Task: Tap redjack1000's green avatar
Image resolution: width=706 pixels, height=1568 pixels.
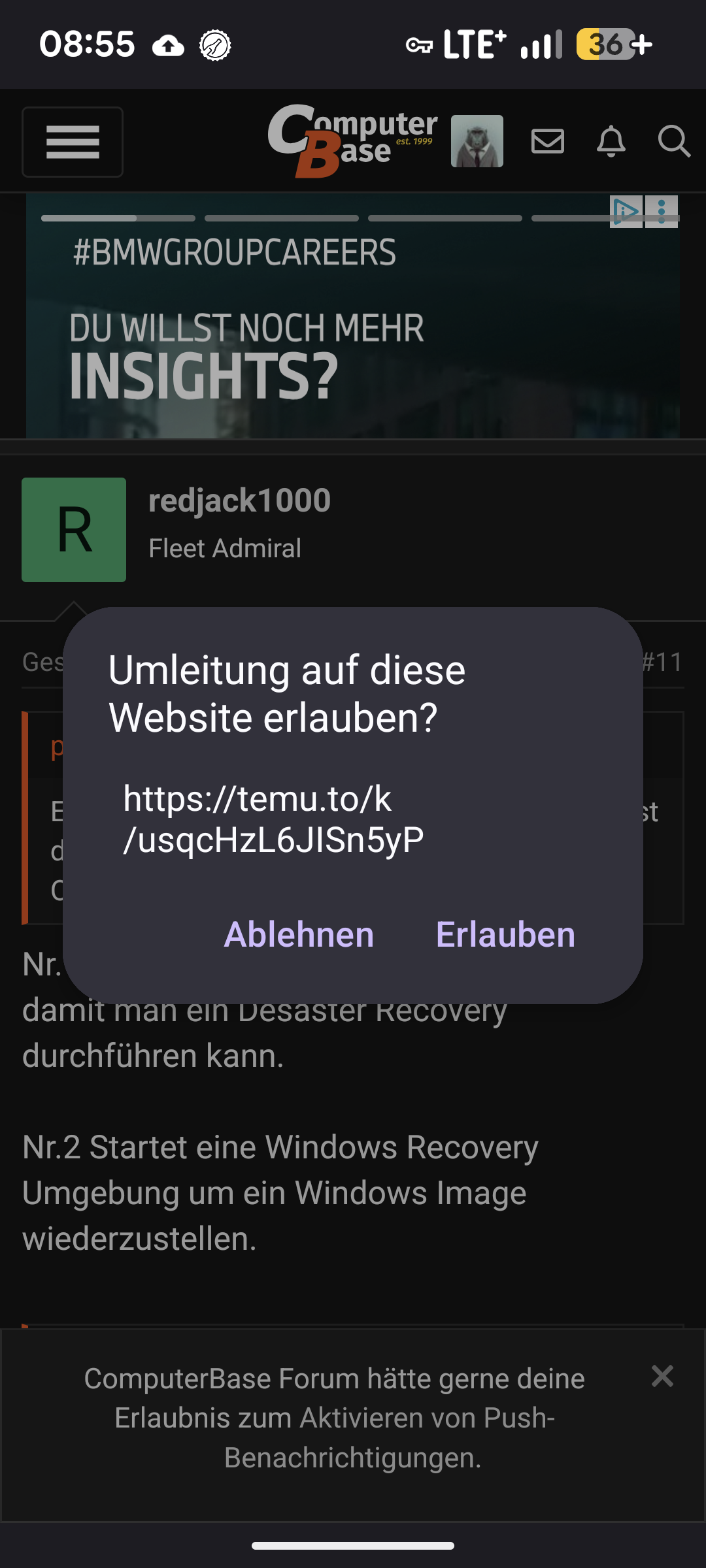Action: [74, 530]
